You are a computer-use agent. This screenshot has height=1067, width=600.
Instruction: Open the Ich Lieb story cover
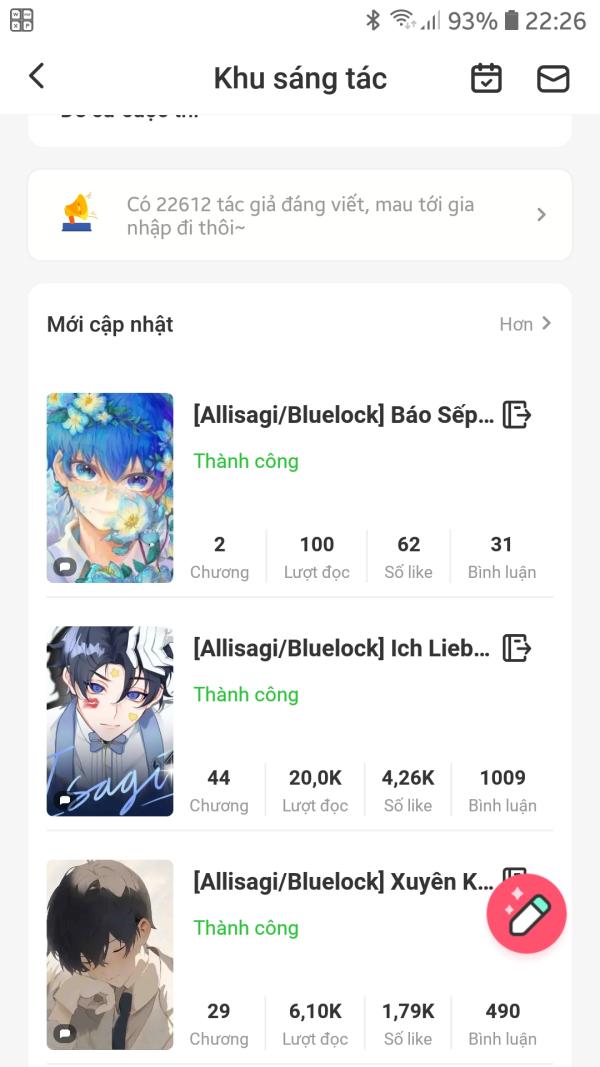point(110,721)
